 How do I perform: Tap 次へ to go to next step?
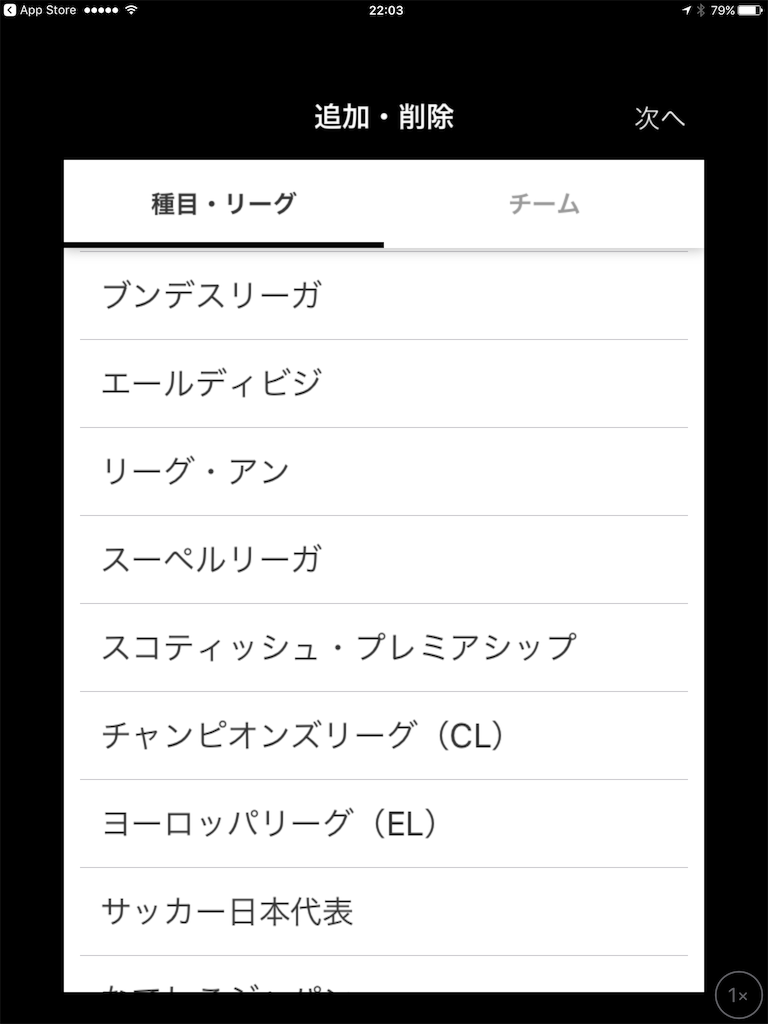click(659, 118)
